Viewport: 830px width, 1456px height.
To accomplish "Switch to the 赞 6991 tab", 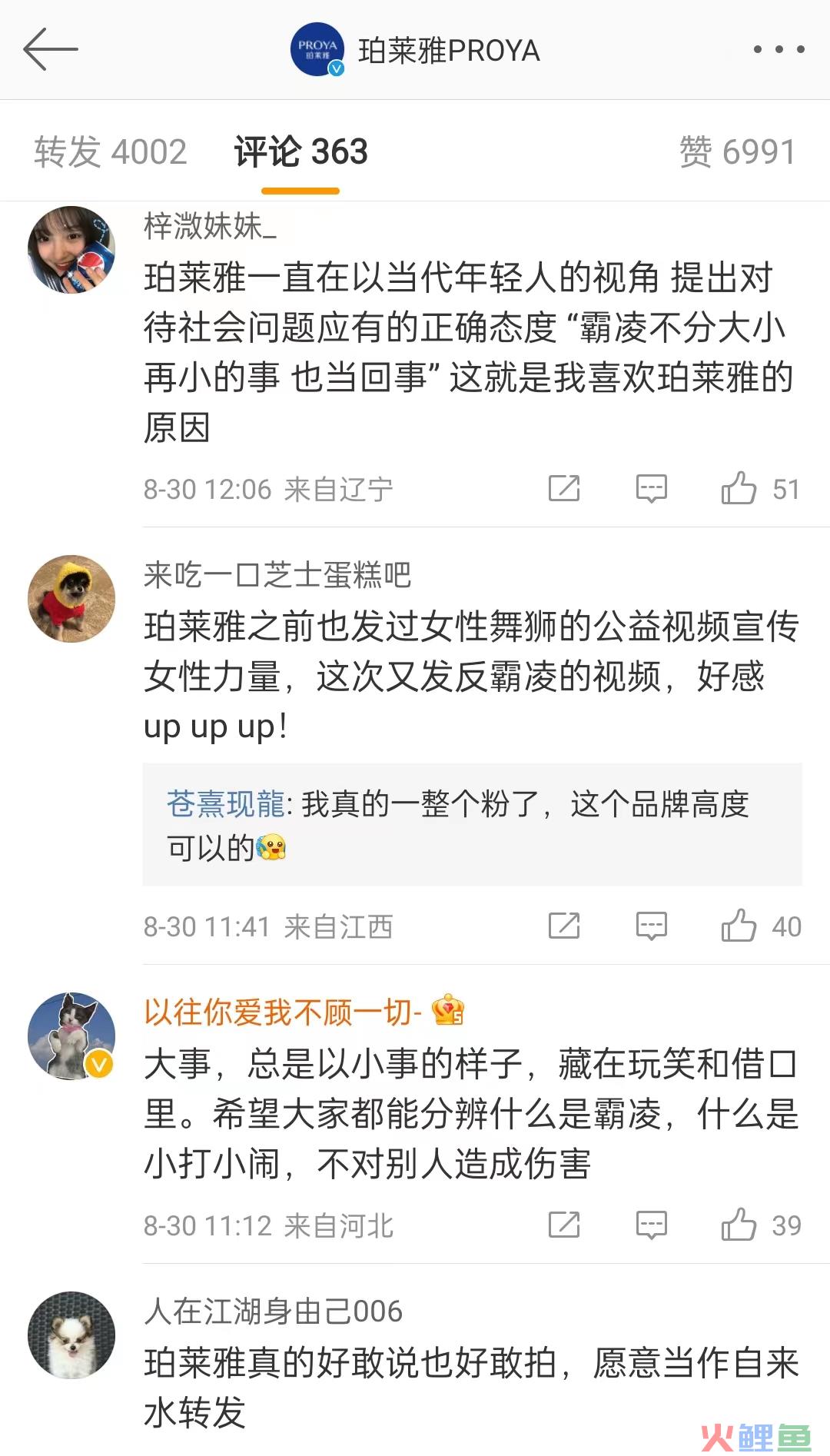I will [x=737, y=151].
